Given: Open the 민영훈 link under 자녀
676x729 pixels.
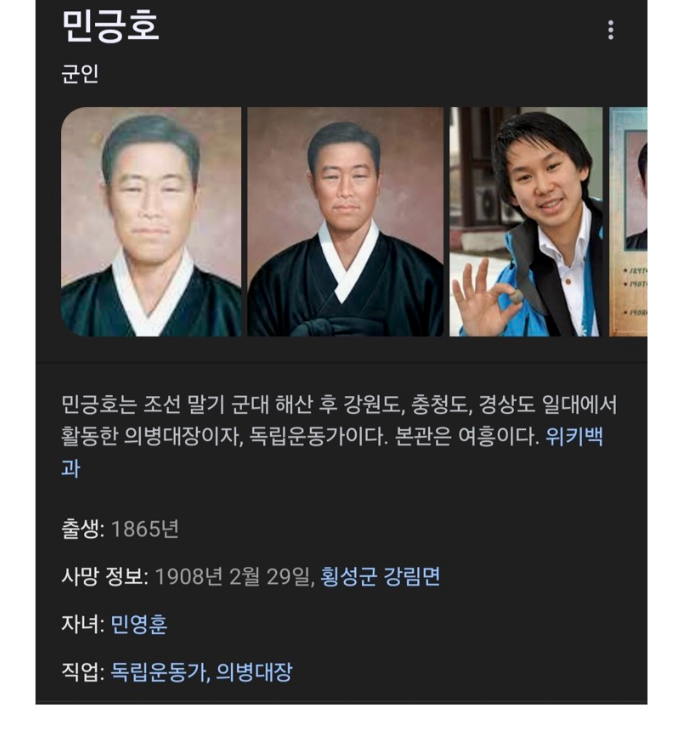Looking at the screenshot, I should (139, 625).
